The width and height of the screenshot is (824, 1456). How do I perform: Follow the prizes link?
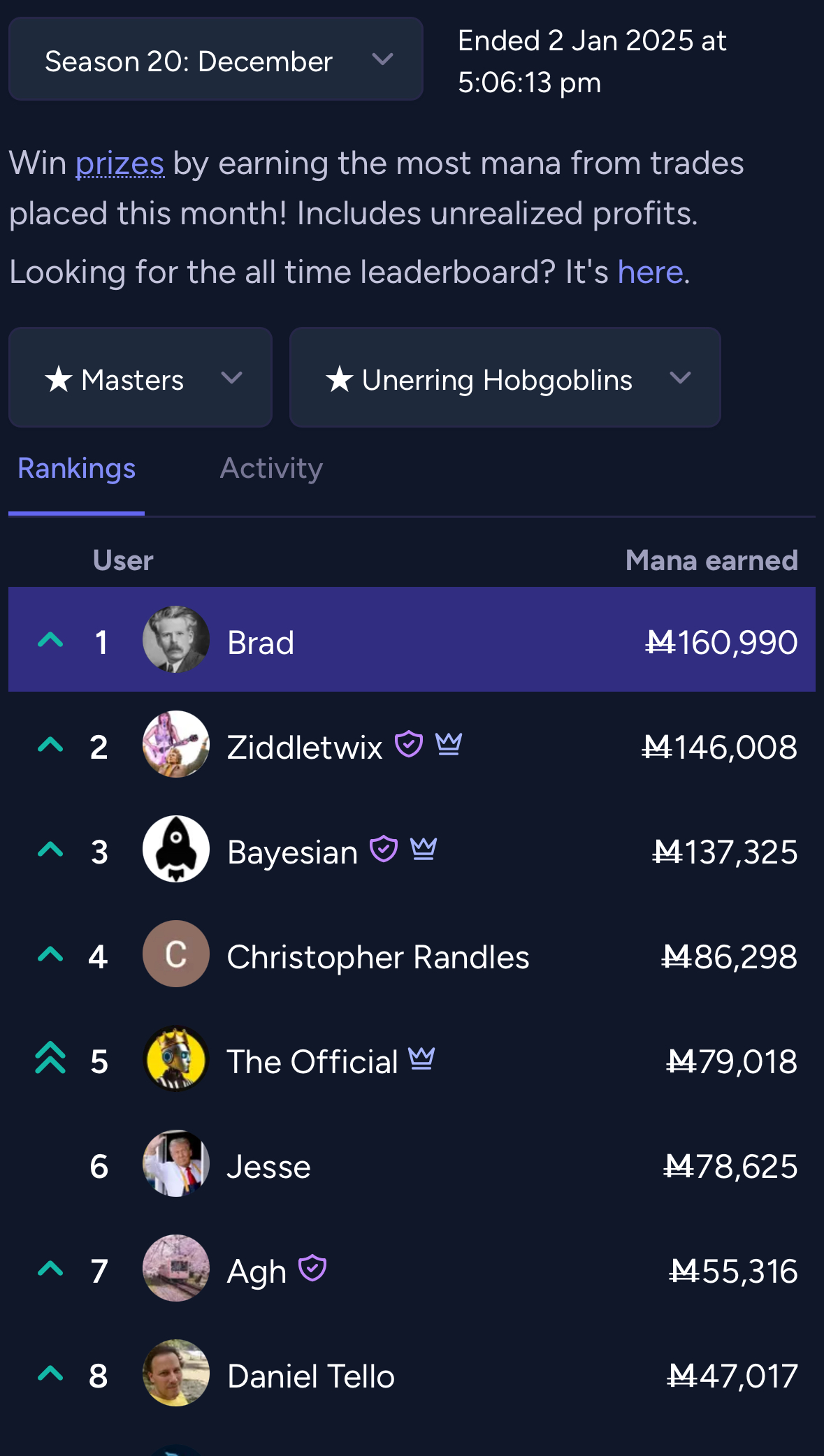coord(120,163)
